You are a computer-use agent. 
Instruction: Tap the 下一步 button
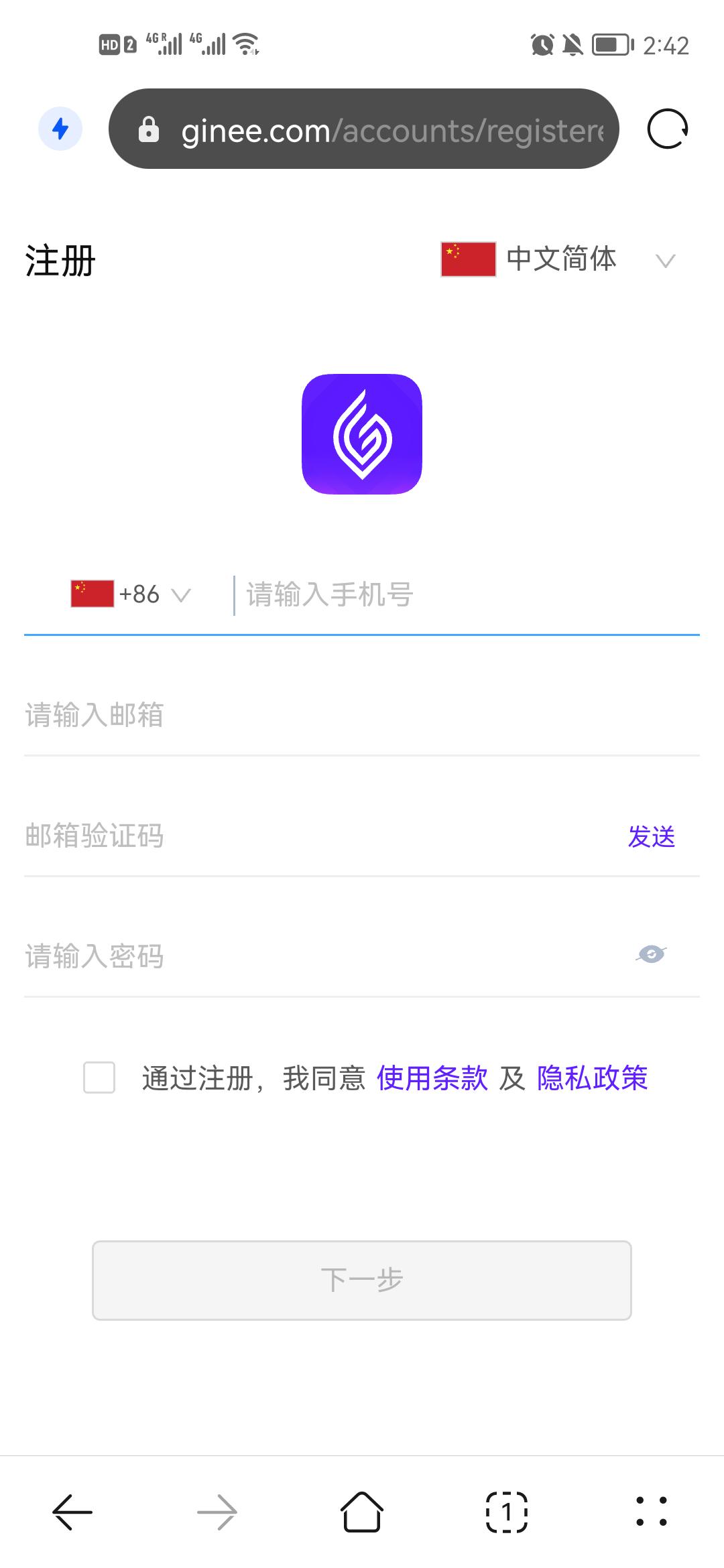[x=362, y=1281]
